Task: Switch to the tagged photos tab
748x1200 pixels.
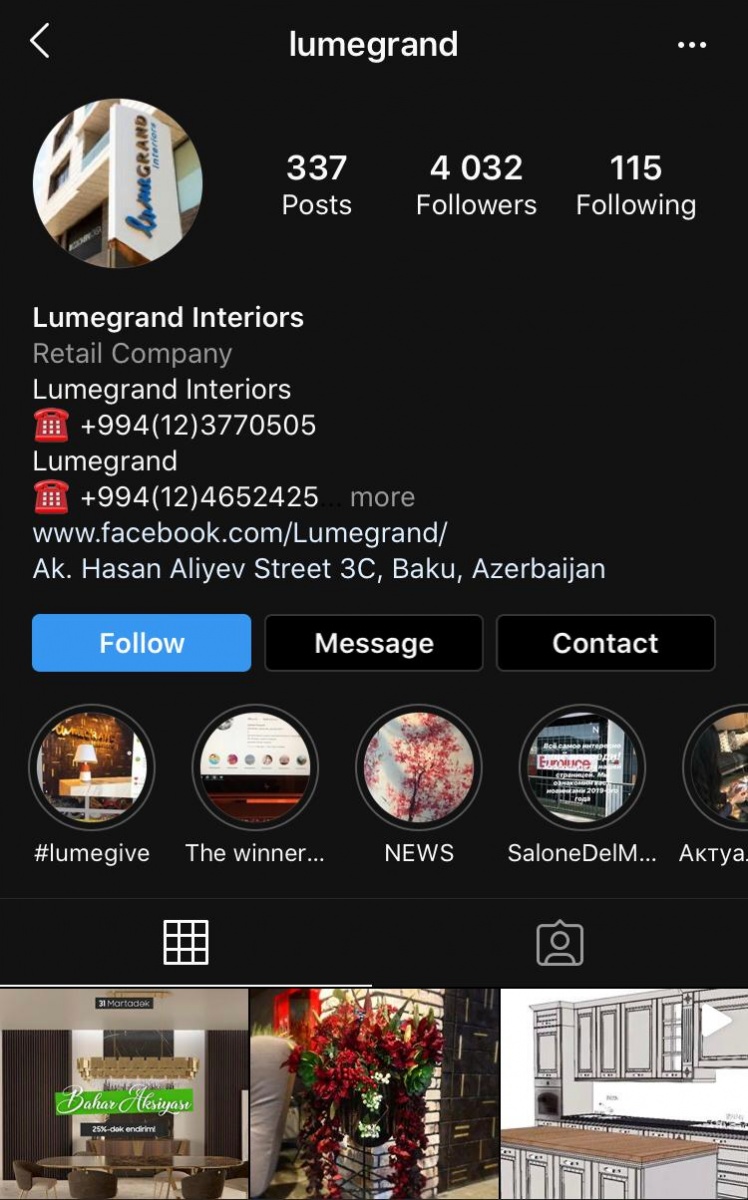Action: coord(560,942)
